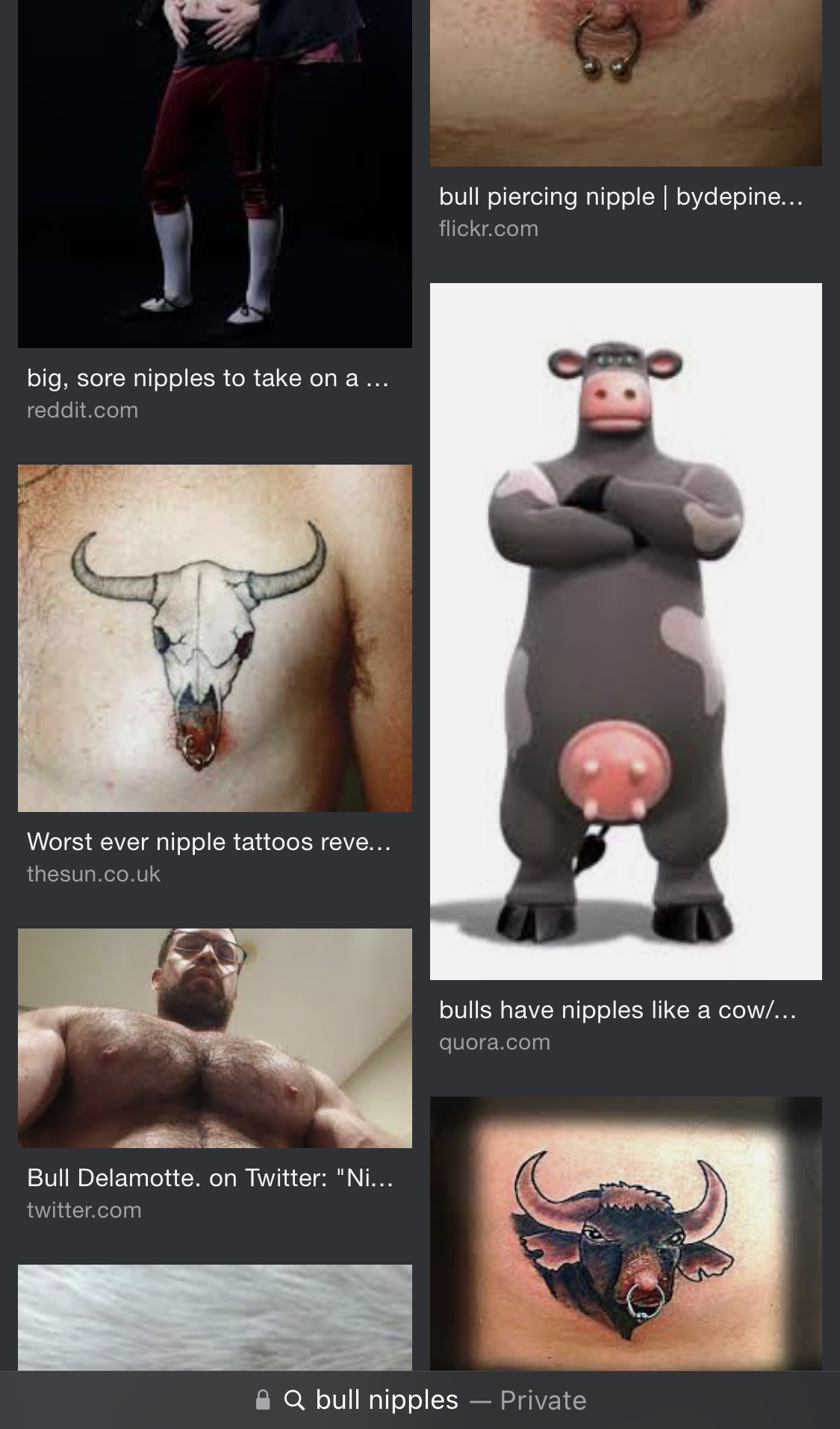Open the partially visible white image tile
Viewport: 840px width, 1429px height.
click(215, 1318)
